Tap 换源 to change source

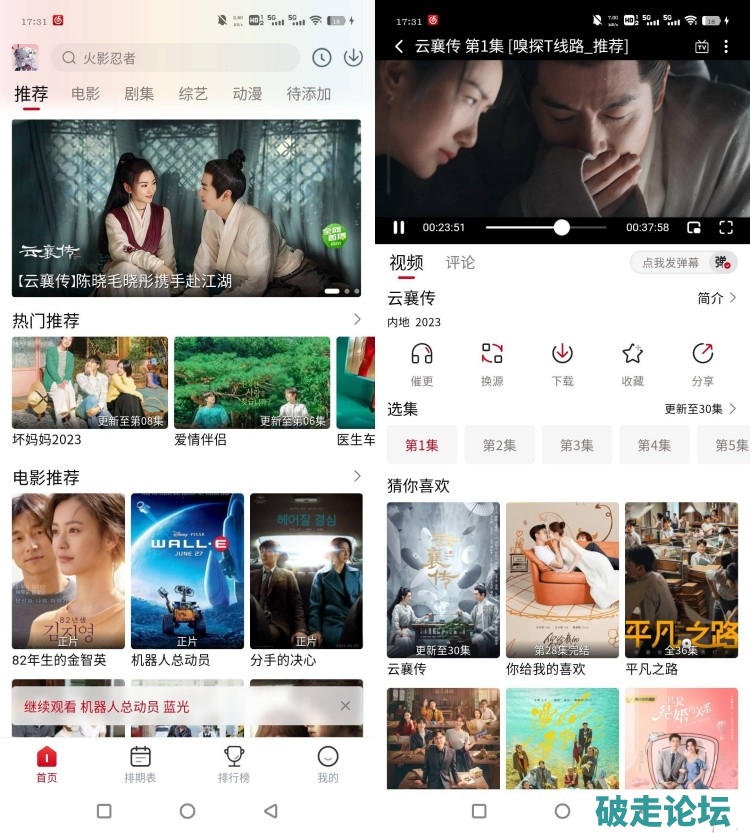tap(492, 361)
